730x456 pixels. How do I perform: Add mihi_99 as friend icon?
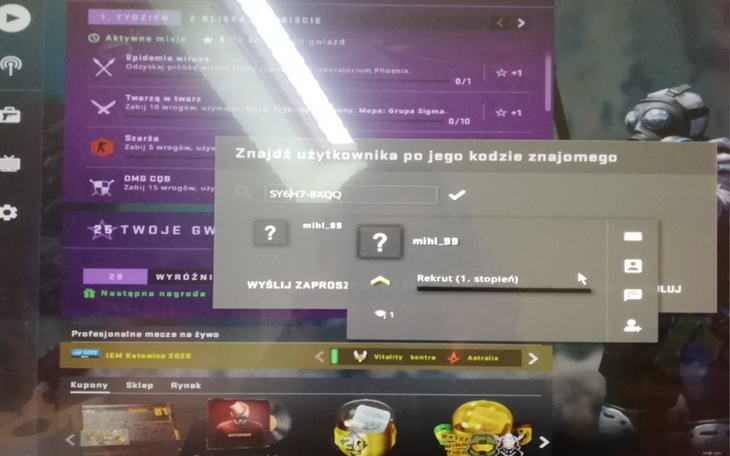tap(632, 325)
